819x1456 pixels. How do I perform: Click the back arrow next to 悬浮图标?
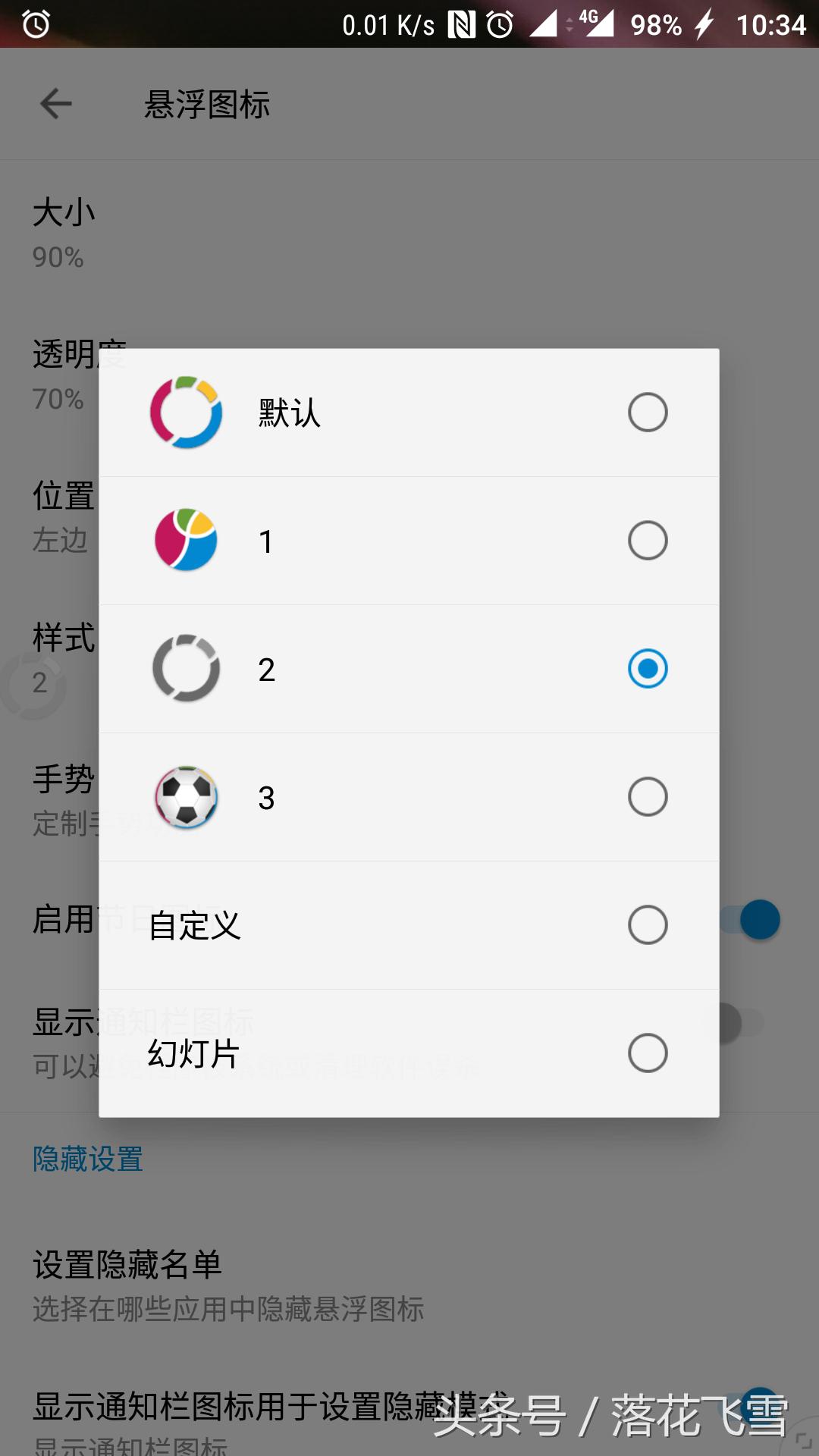point(55,102)
